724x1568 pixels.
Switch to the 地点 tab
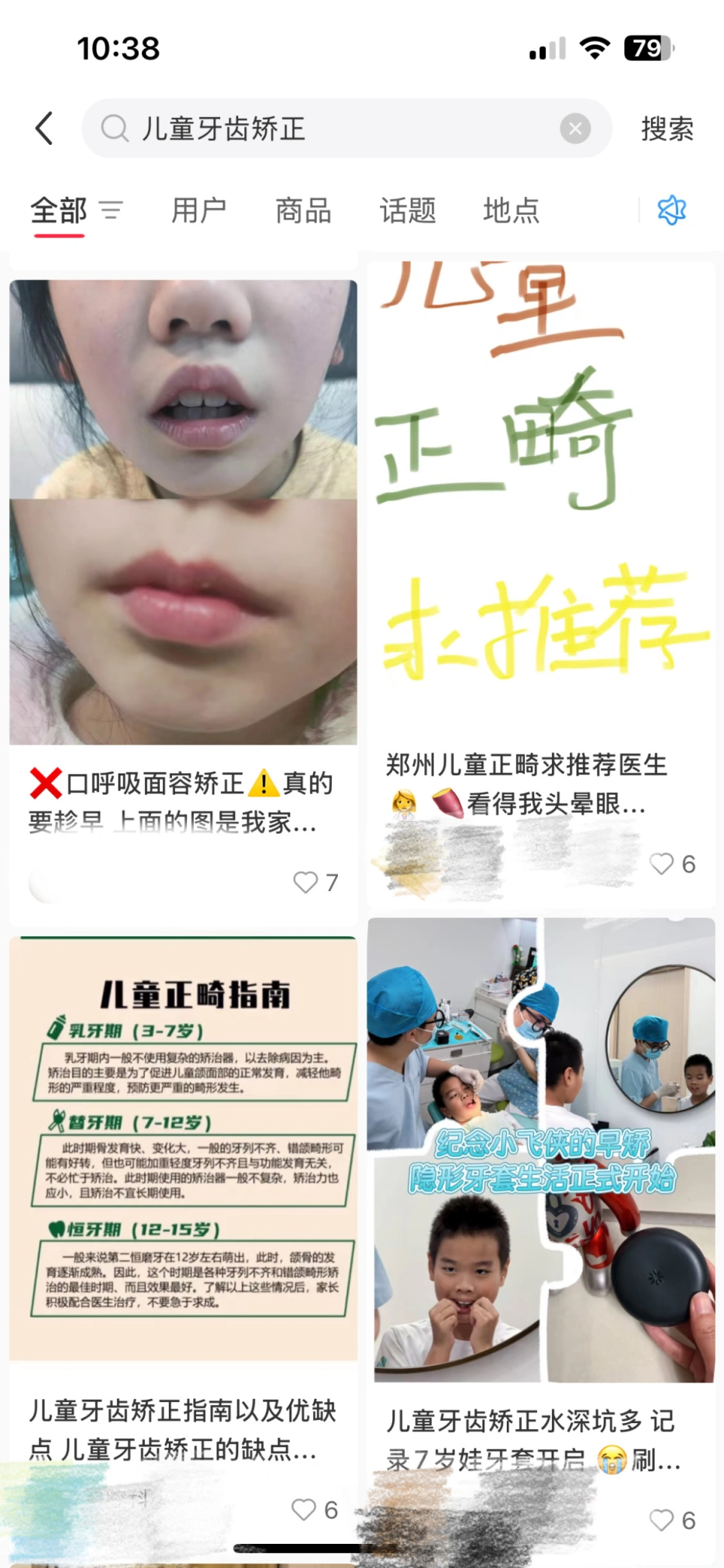click(x=511, y=211)
